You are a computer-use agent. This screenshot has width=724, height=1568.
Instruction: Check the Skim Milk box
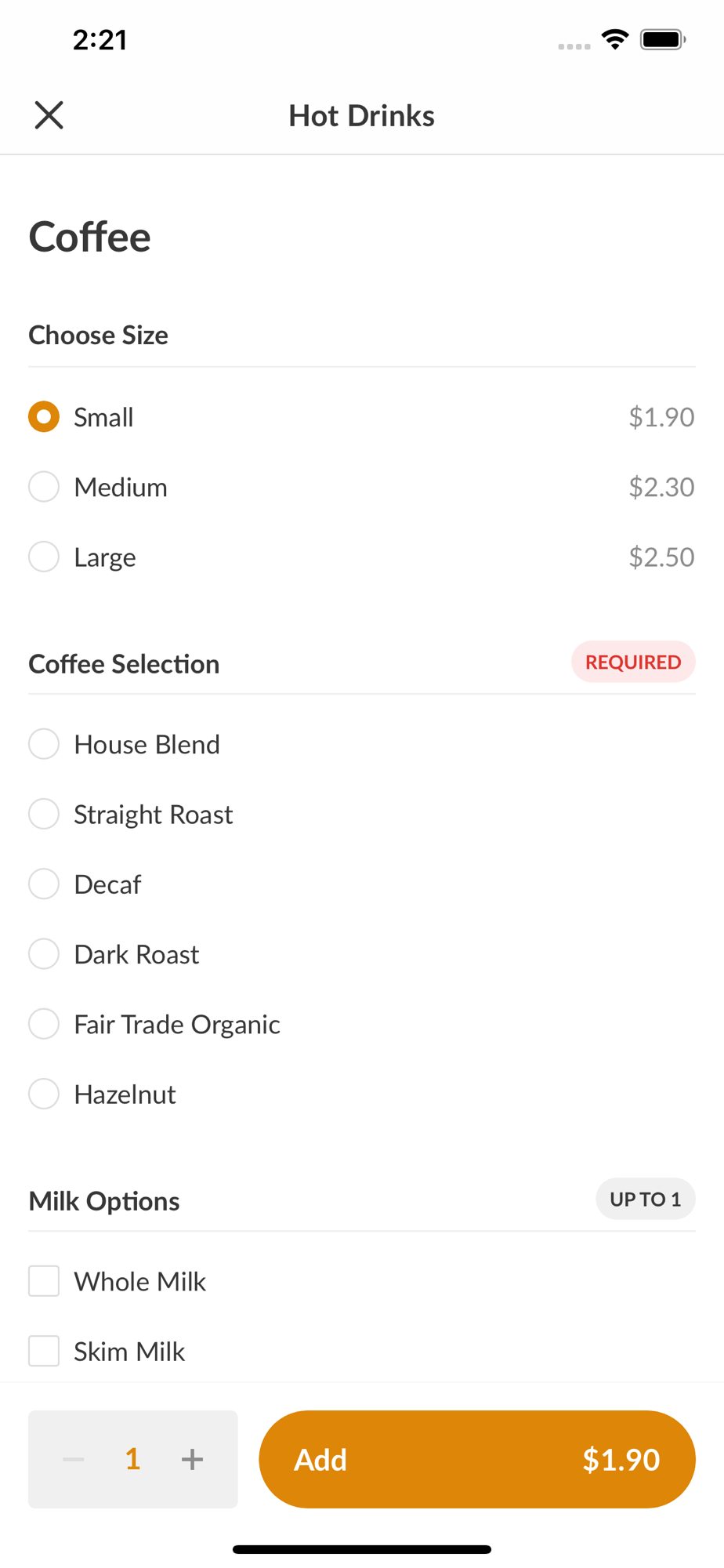pos(361,1351)
